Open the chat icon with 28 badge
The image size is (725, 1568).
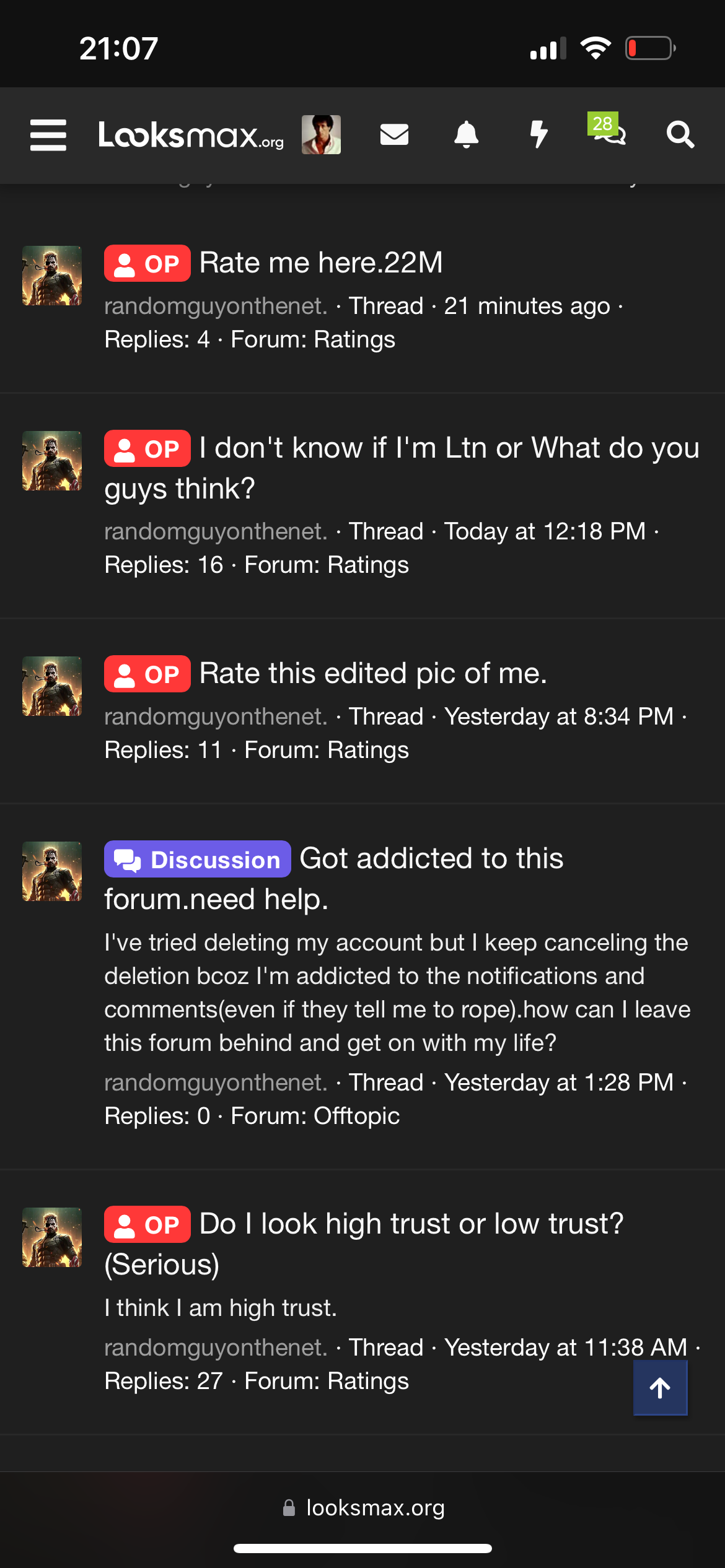[x=609, y=131]
